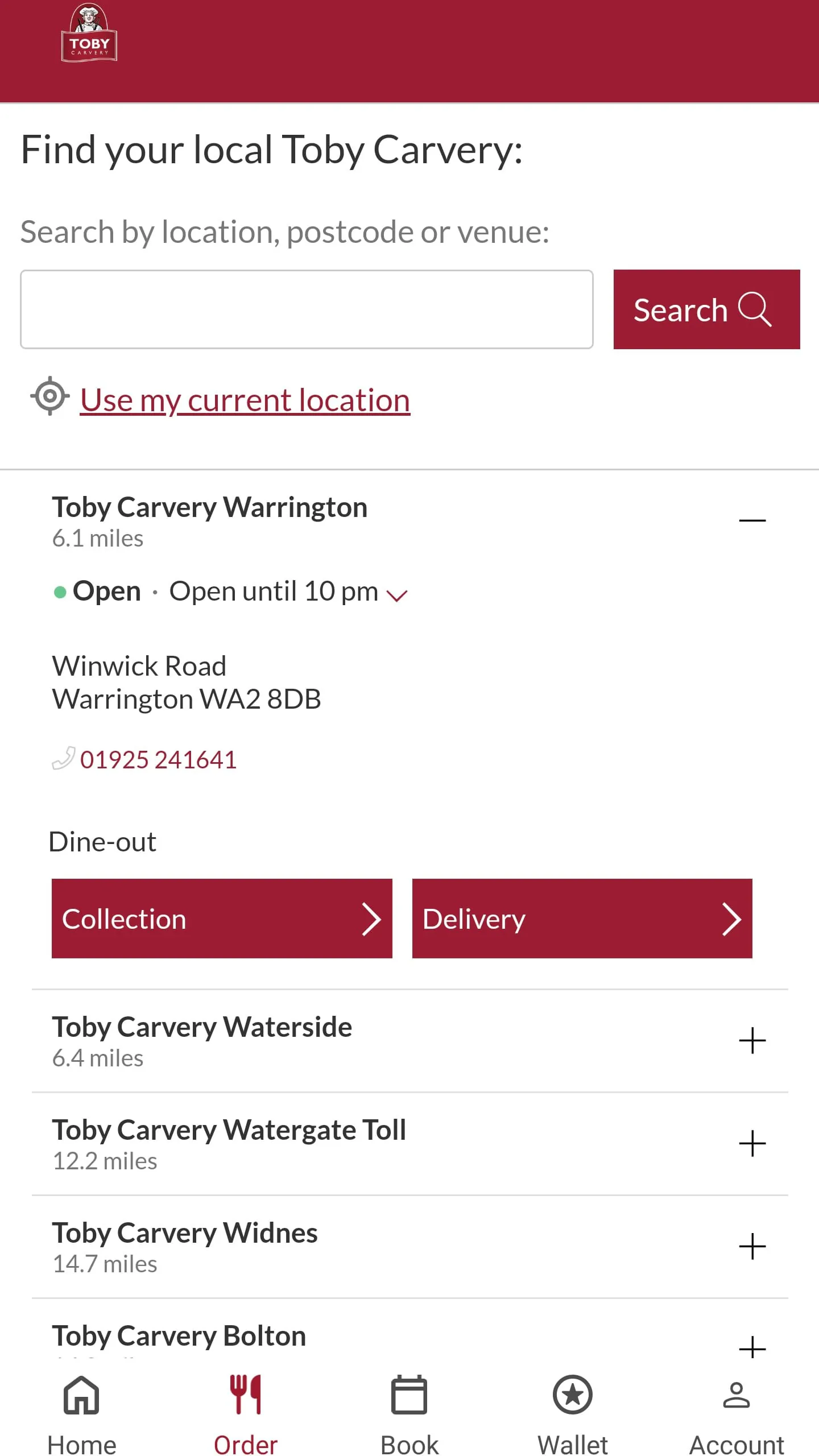Start a Delivery order for Warrington
The width and height of the screenshot is (819, 1456).
pyautogui.click(x=581, y=918)
